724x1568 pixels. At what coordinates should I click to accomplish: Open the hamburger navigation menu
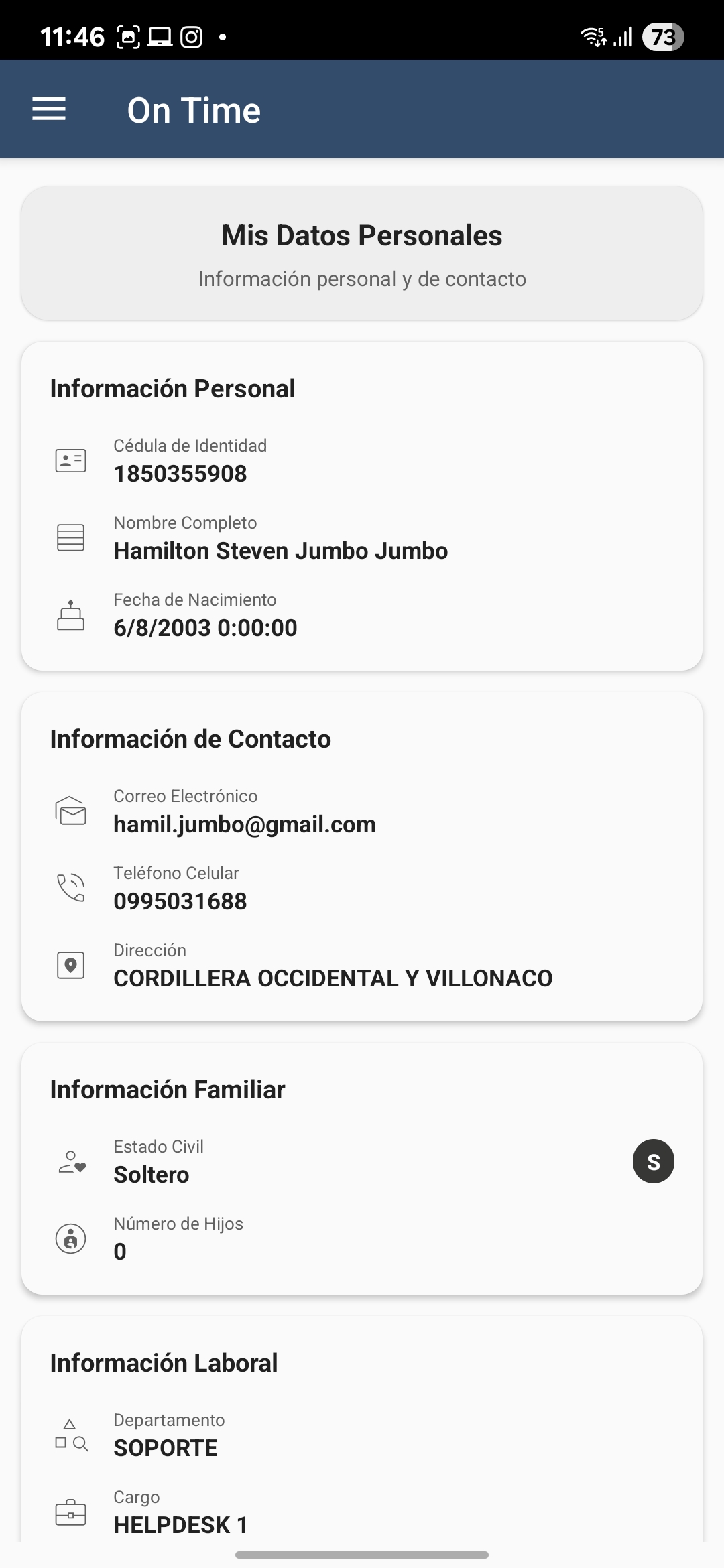click(49, 109)
